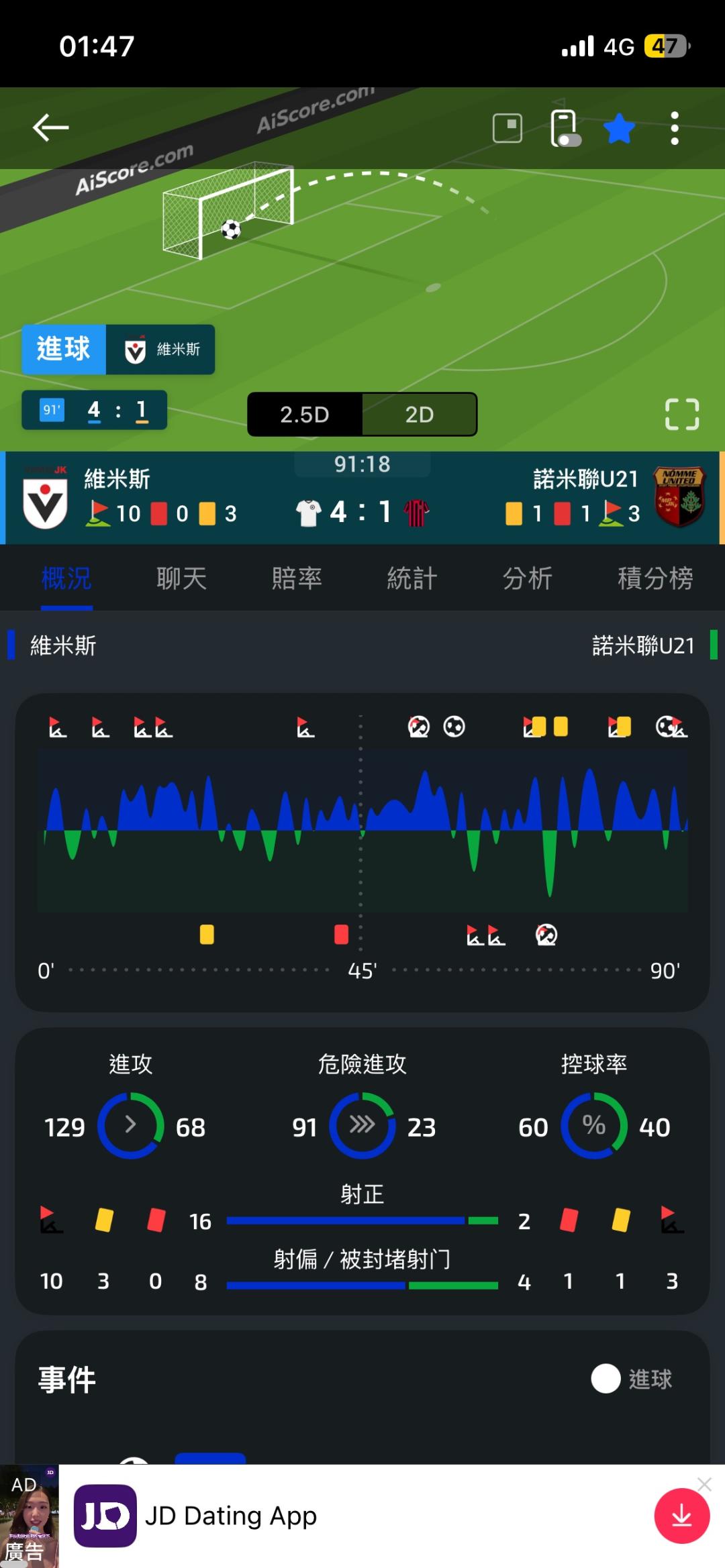Open the 積分榜 tab
Viewport: 725px width, 1568px height.
[x=655, y=578]
